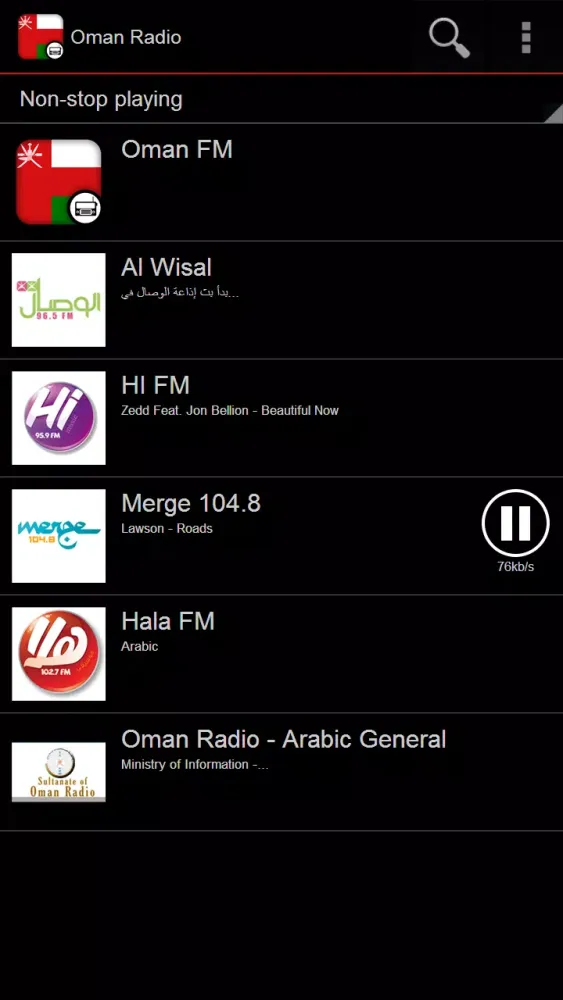Tune in to HI FM
The image size is (563, 1000).
[x=281, y=418]
